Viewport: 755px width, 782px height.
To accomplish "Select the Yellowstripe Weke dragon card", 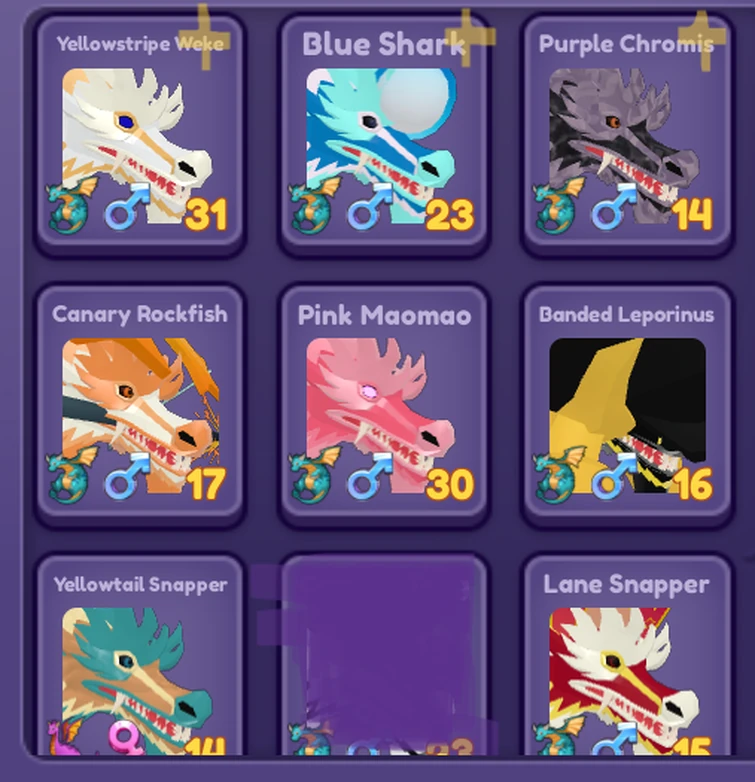I will point(140,135).
